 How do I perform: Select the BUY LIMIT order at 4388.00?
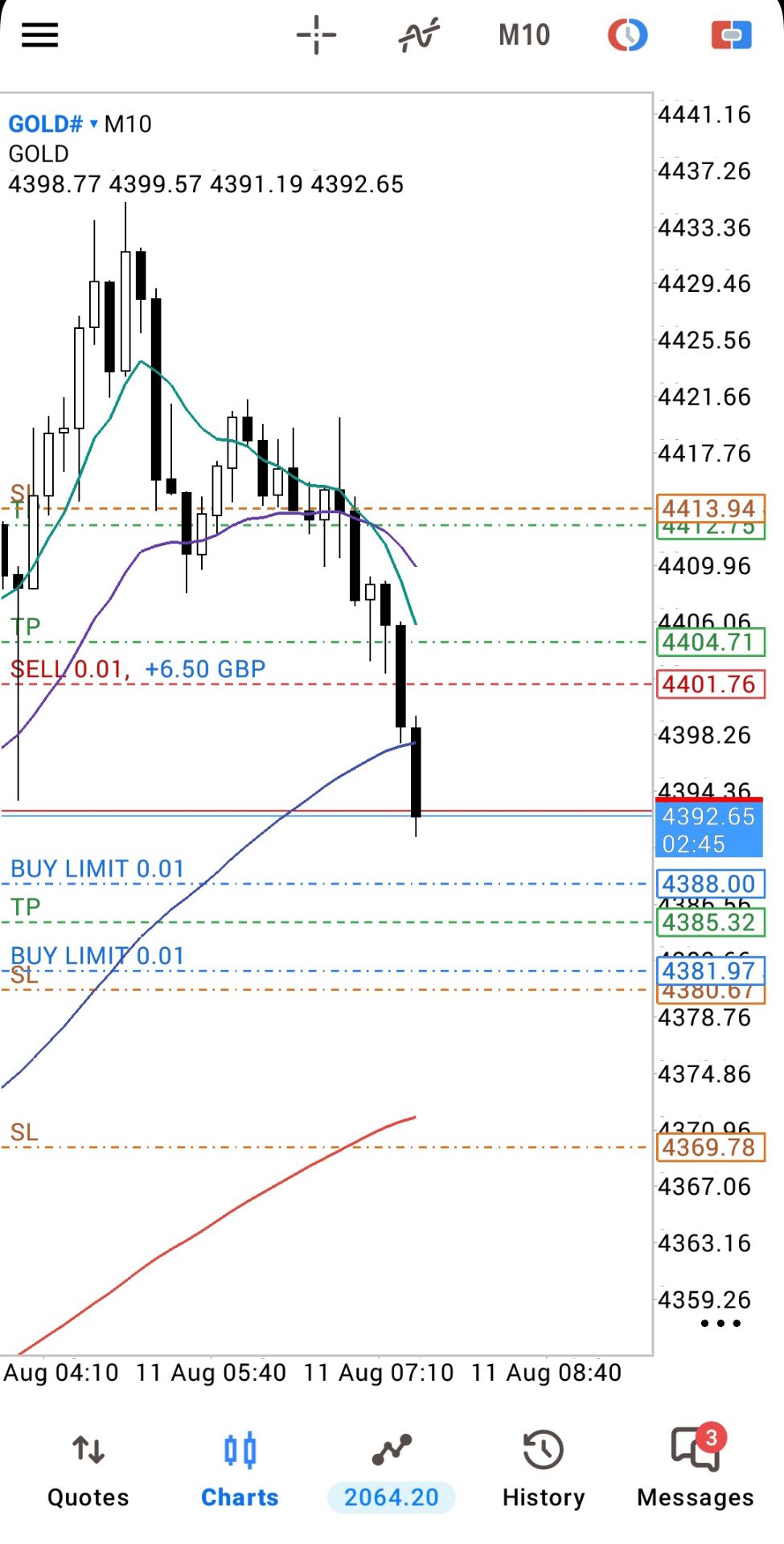point(97,868)
